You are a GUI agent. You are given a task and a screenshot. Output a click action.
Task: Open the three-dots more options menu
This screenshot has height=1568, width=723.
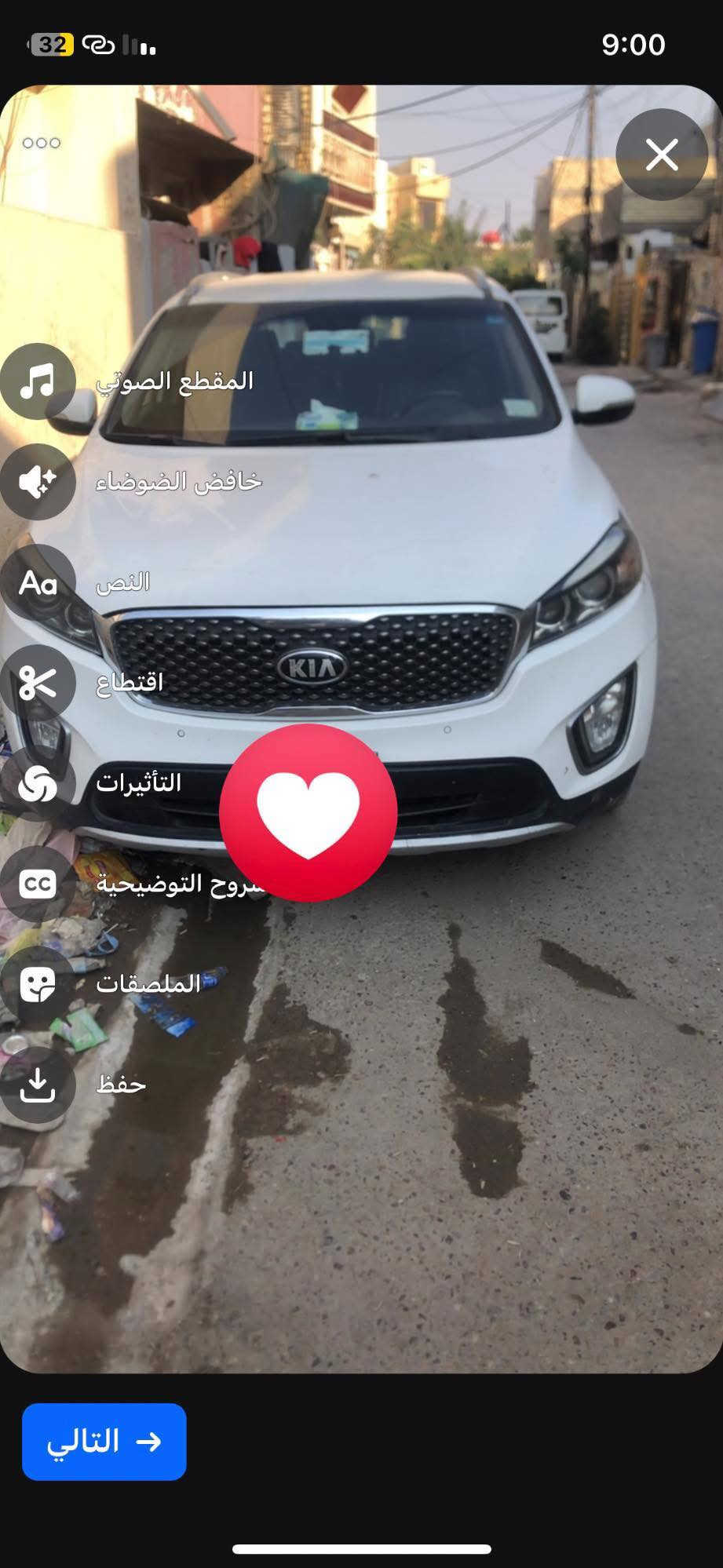tap(42, 143)
